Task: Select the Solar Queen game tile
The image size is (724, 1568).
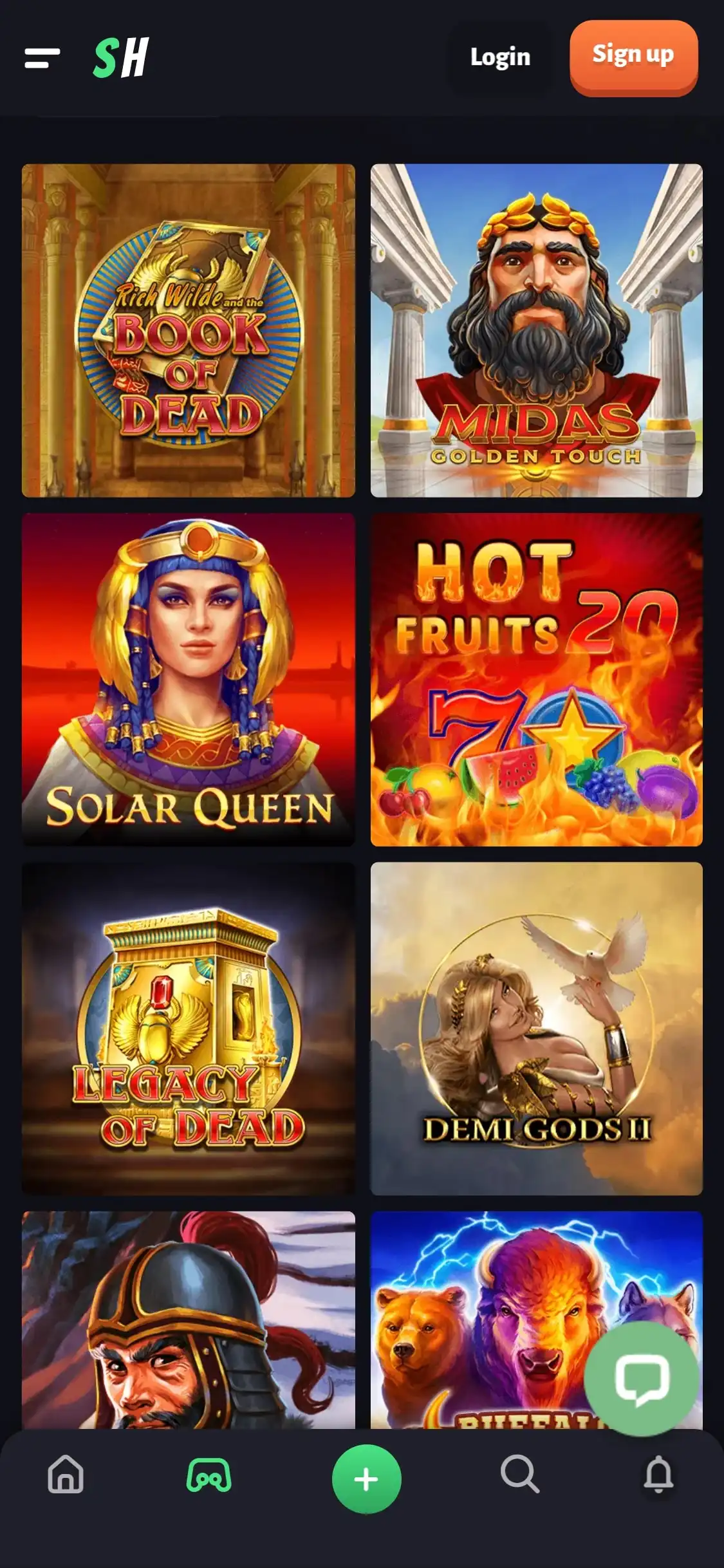Action: (x=189, y=679)
